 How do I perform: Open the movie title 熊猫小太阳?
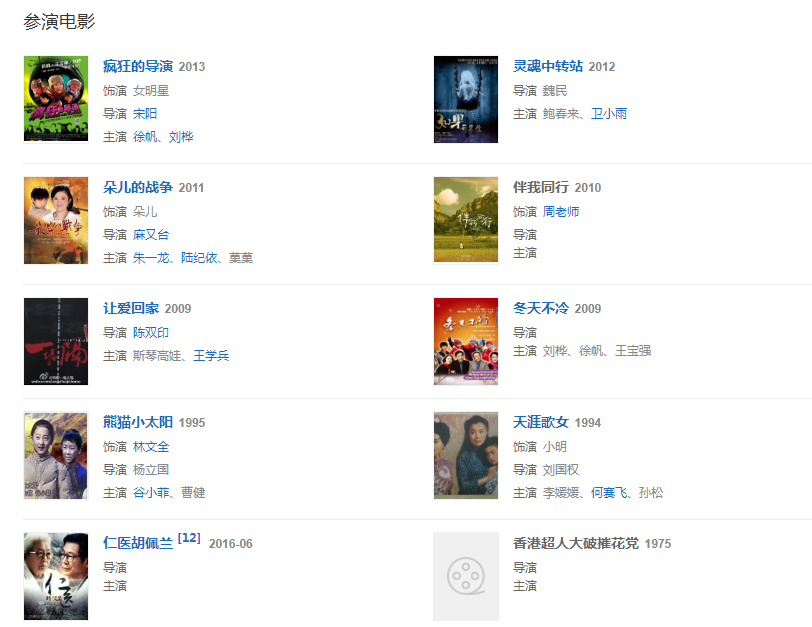pos(138,422)
